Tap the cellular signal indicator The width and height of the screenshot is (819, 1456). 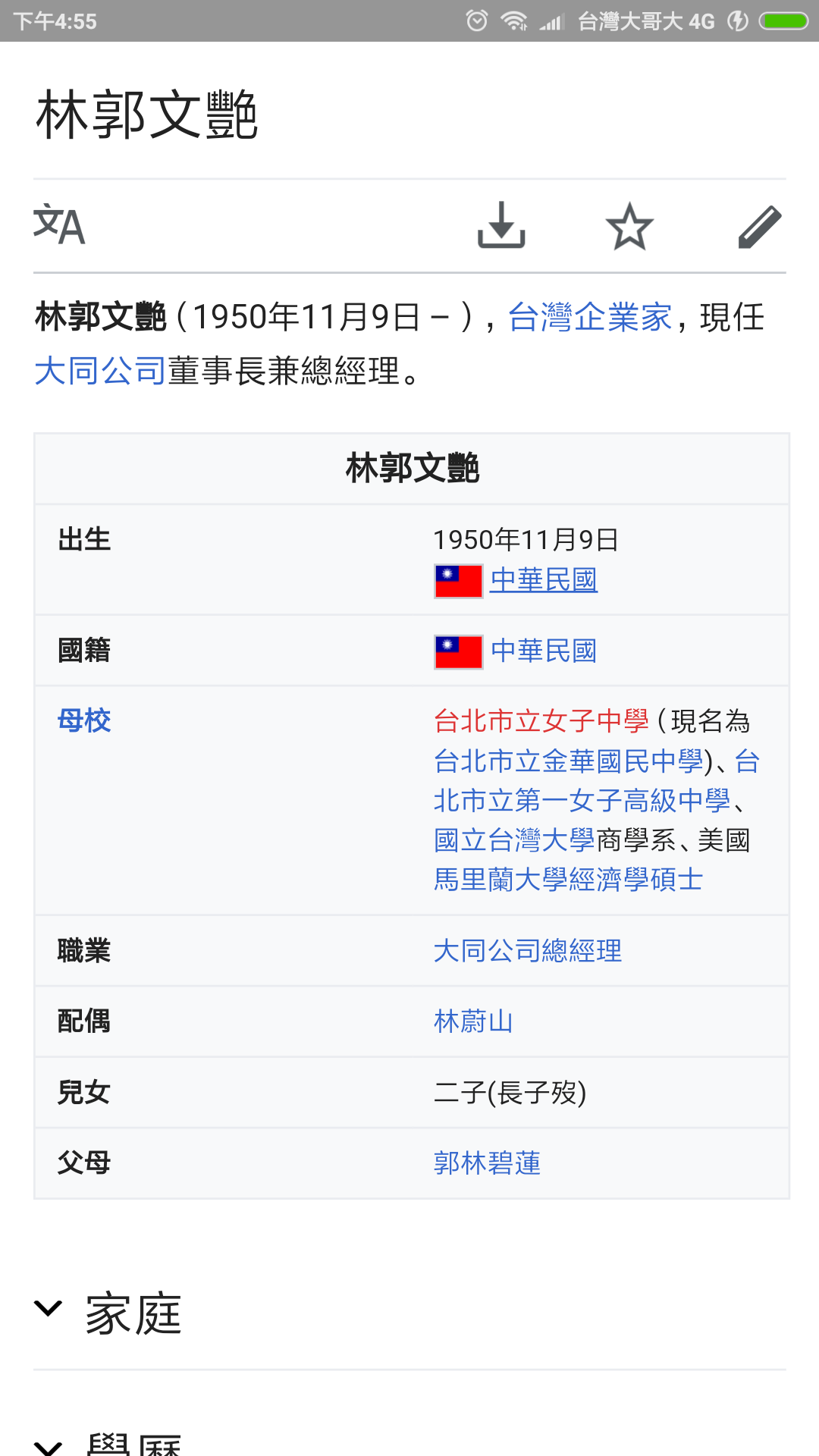550,20
